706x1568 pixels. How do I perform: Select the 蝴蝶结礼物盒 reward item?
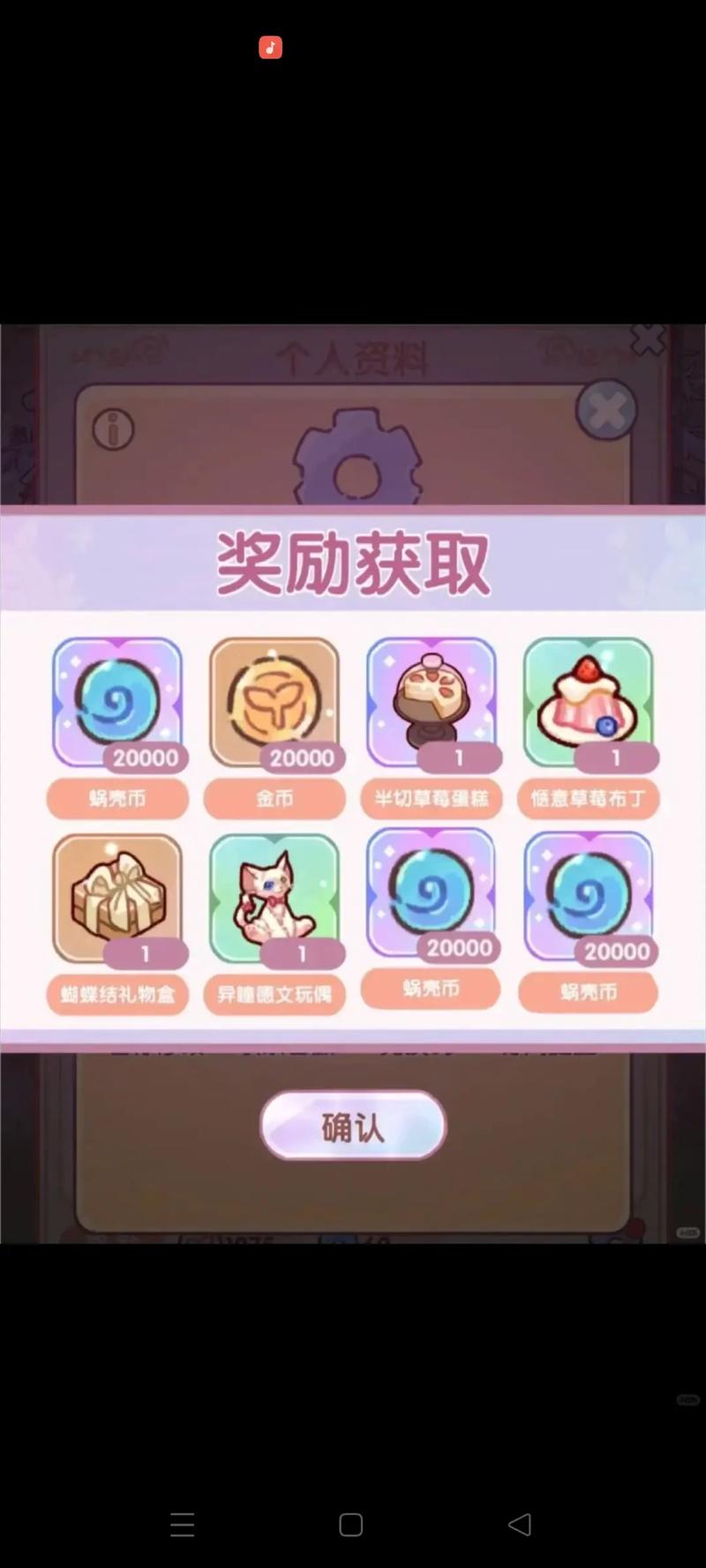(117, 900)
